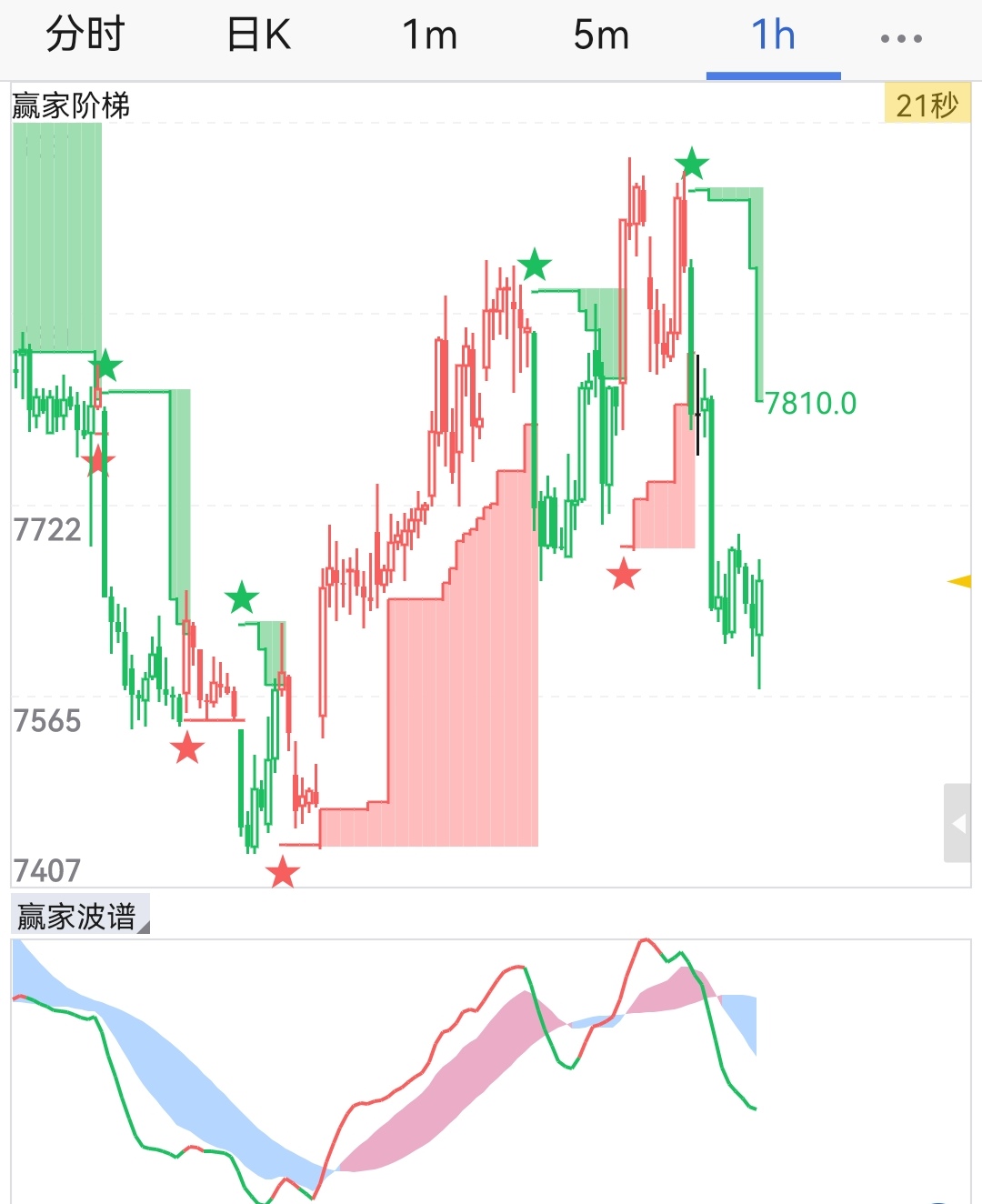
Task: Open the 1m timeframe tab
Action: click(430, 35)
